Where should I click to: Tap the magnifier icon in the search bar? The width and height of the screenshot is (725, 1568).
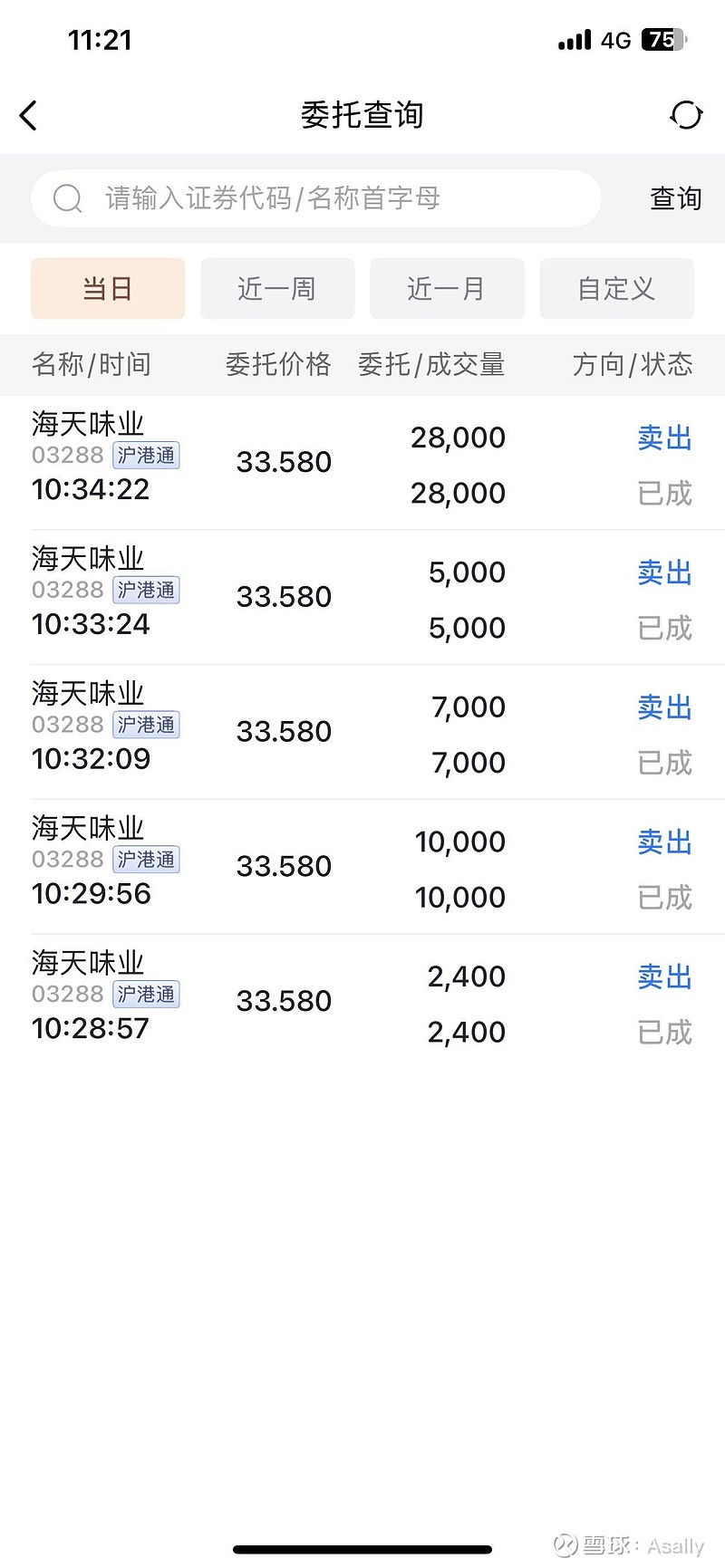point(67,197)
